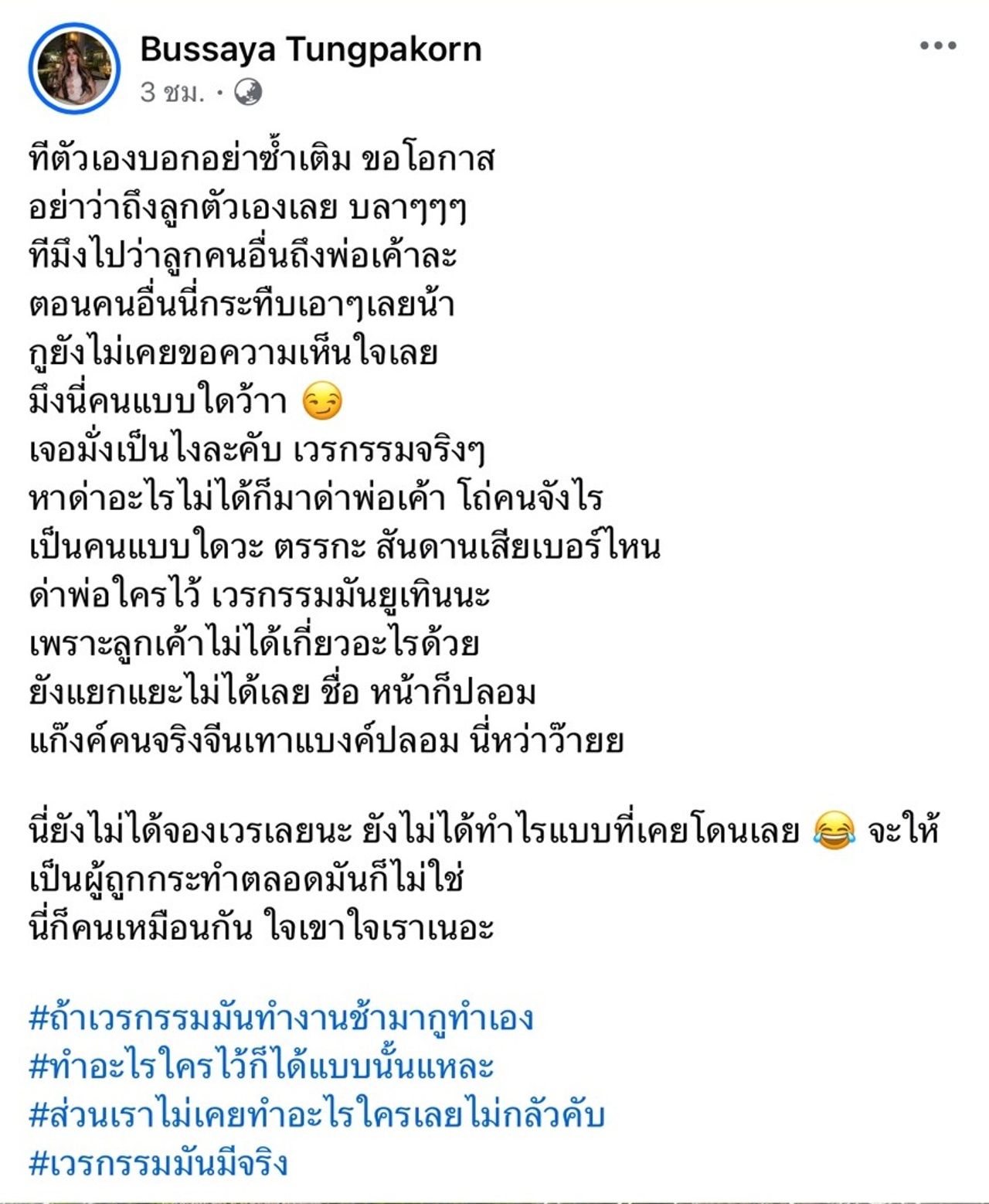Open Bussaya Tungpakorn's profile name
This screenshot has height=1204, width=989.
(x=311, y=49)
